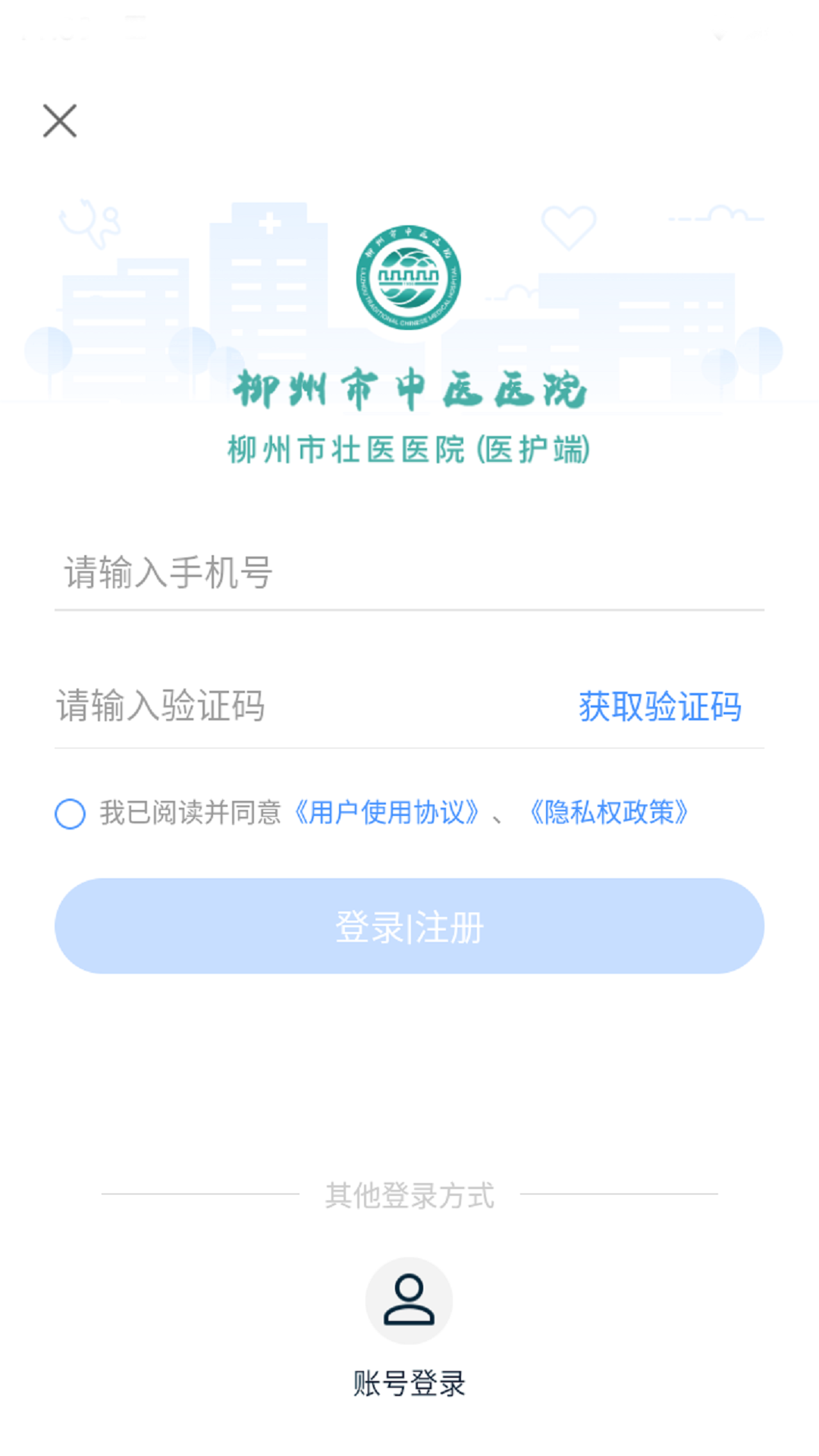The height and width of the screenshot is (1456, 819).
Task: Request a verification code via 获取验证码
Action: pos(660,707)
